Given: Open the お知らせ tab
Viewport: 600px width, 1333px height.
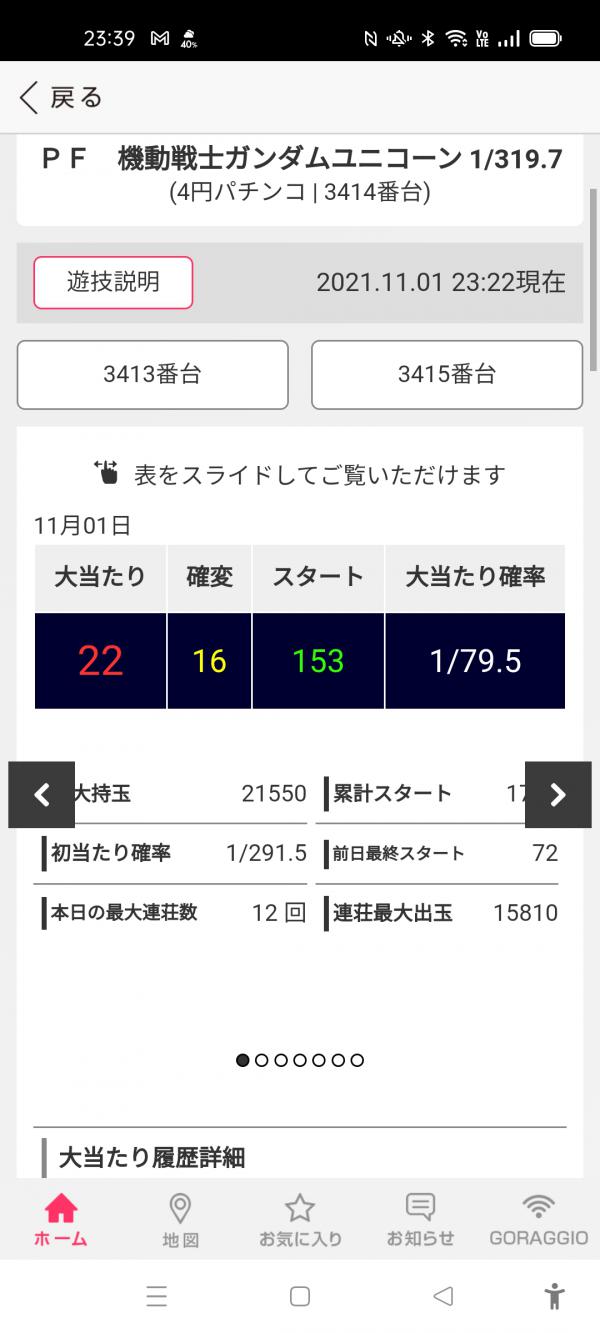Looking at the screenshot, I should click(x=420, y=1220).
